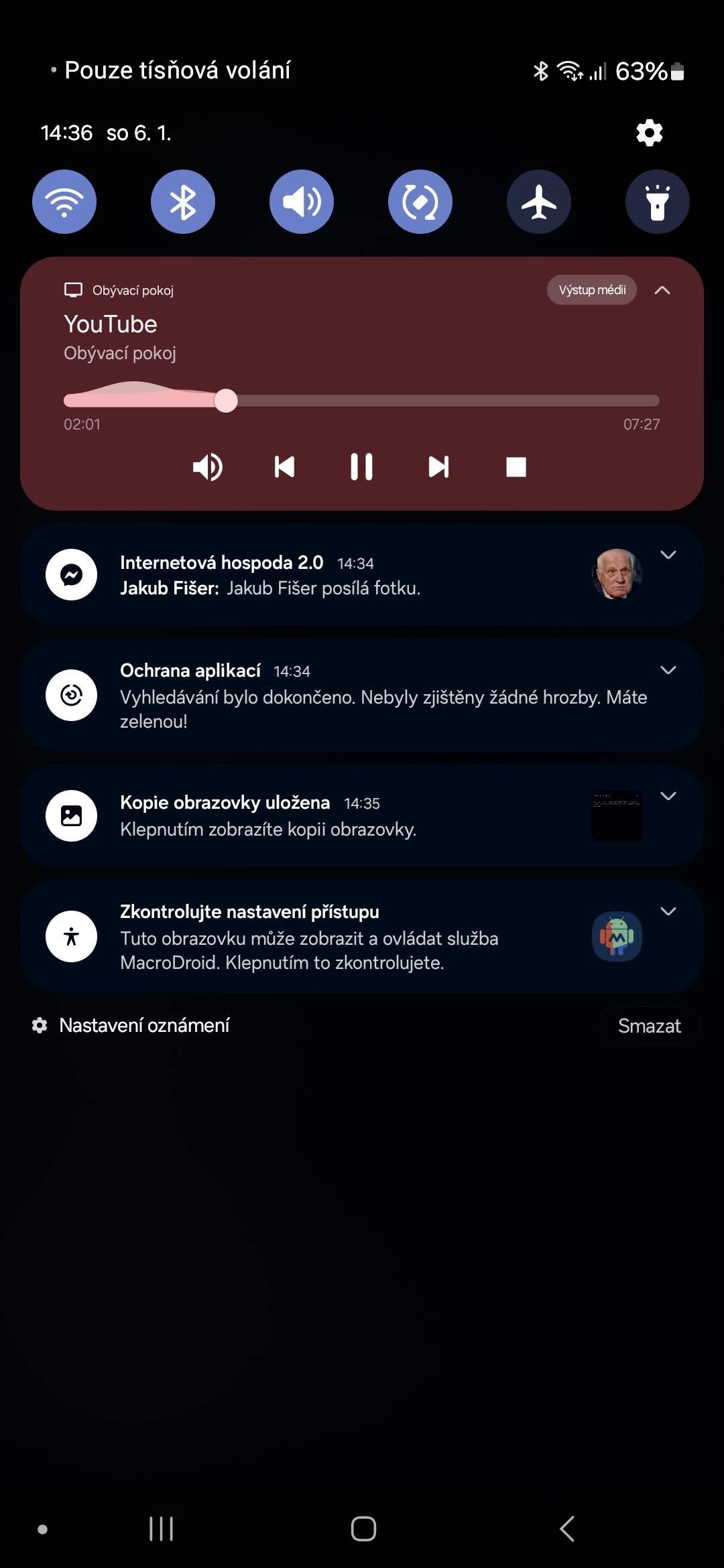Toggle the auto-rotate quick setting

[x=420, y=202]
